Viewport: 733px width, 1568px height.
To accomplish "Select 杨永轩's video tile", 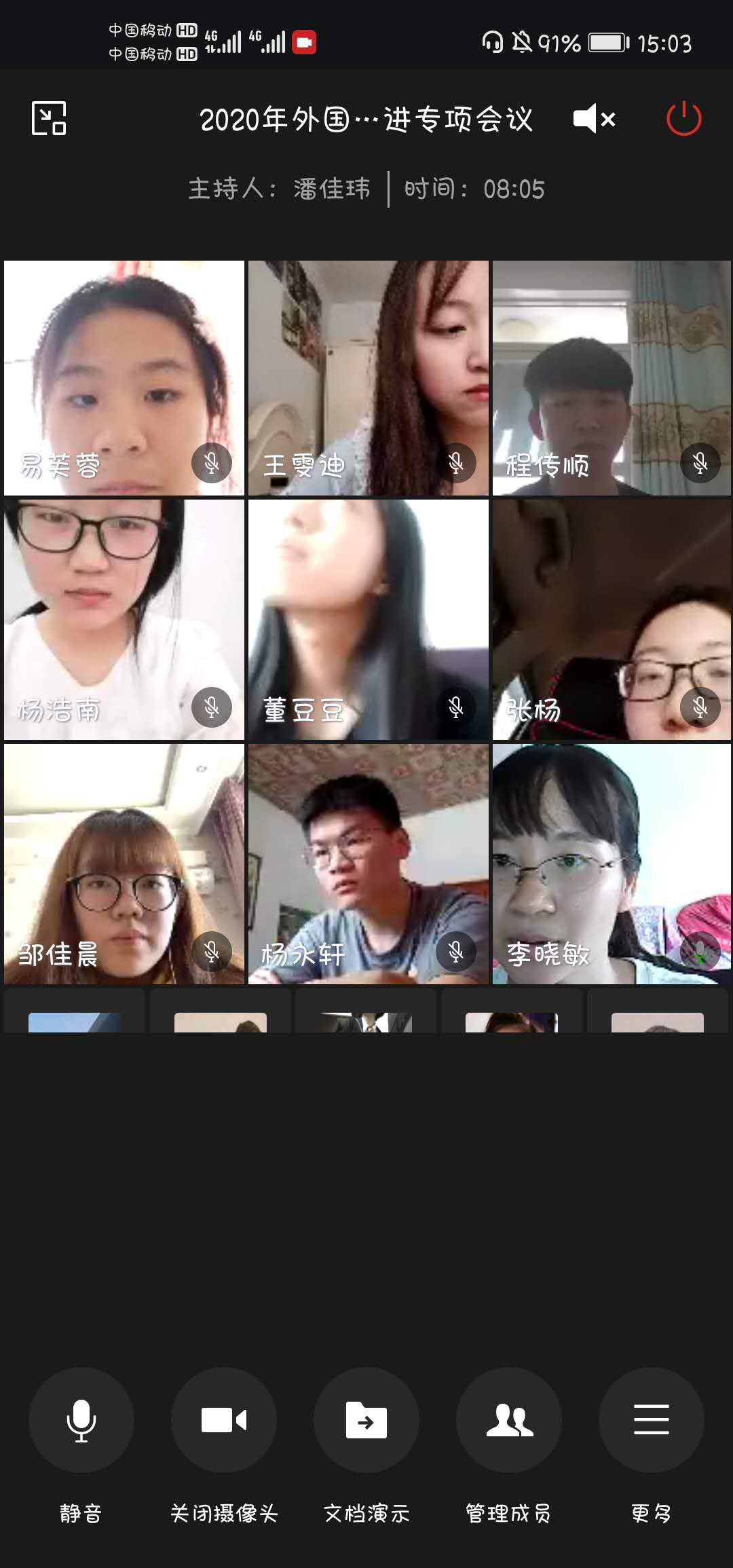I will (x=368, y=863).
